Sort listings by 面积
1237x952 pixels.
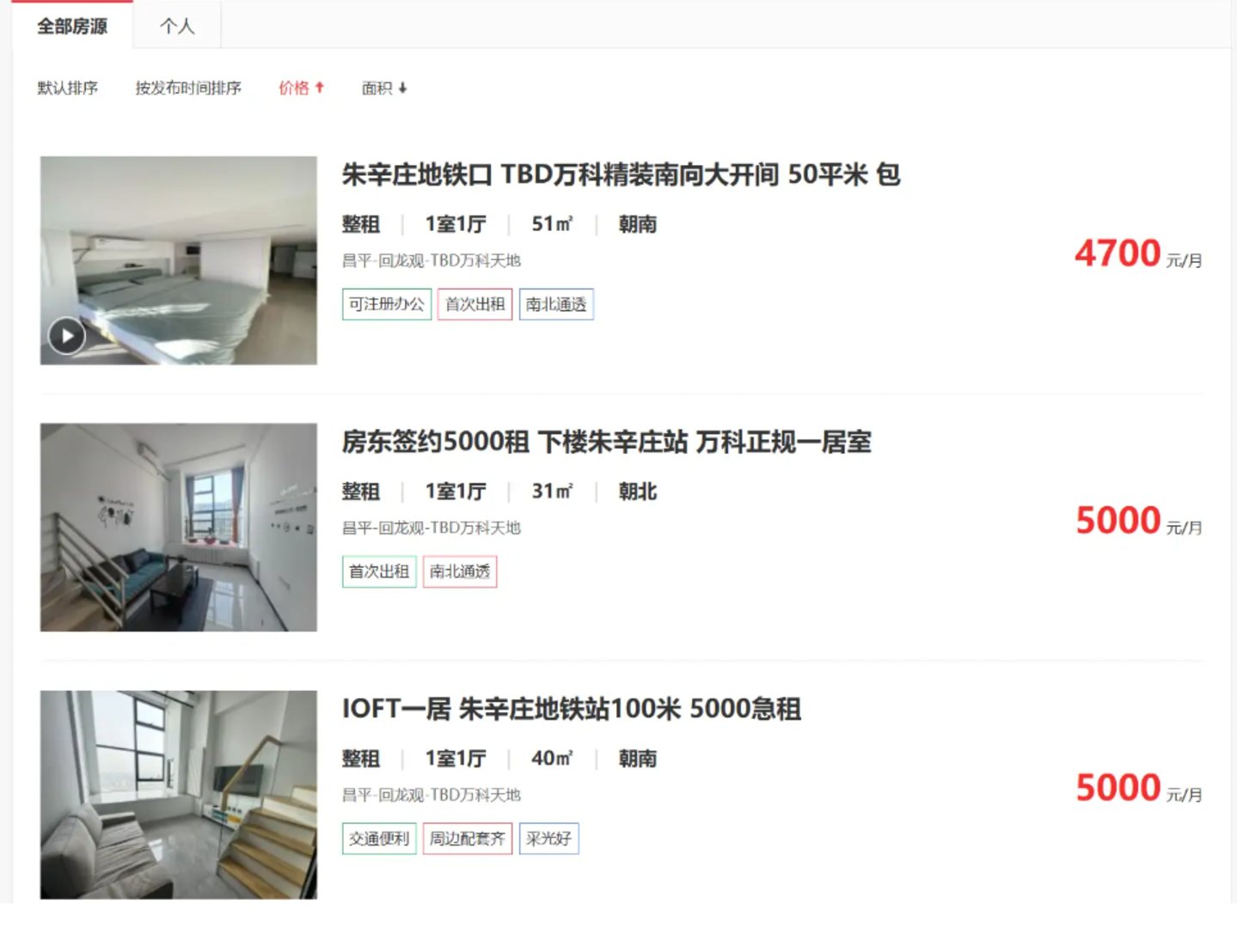click(383, 88)
